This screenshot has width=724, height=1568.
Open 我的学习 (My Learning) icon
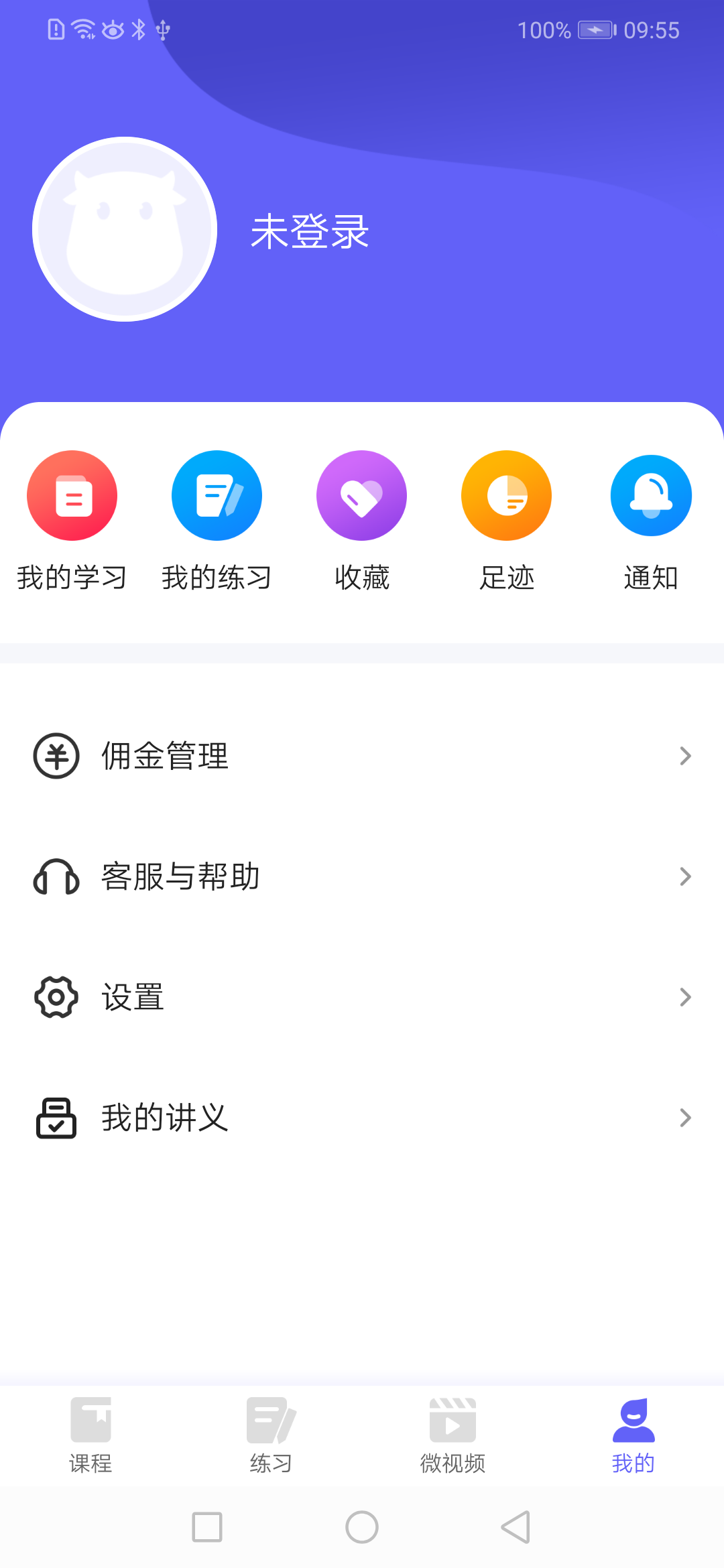pyautogui.click(x=72, y=495)
